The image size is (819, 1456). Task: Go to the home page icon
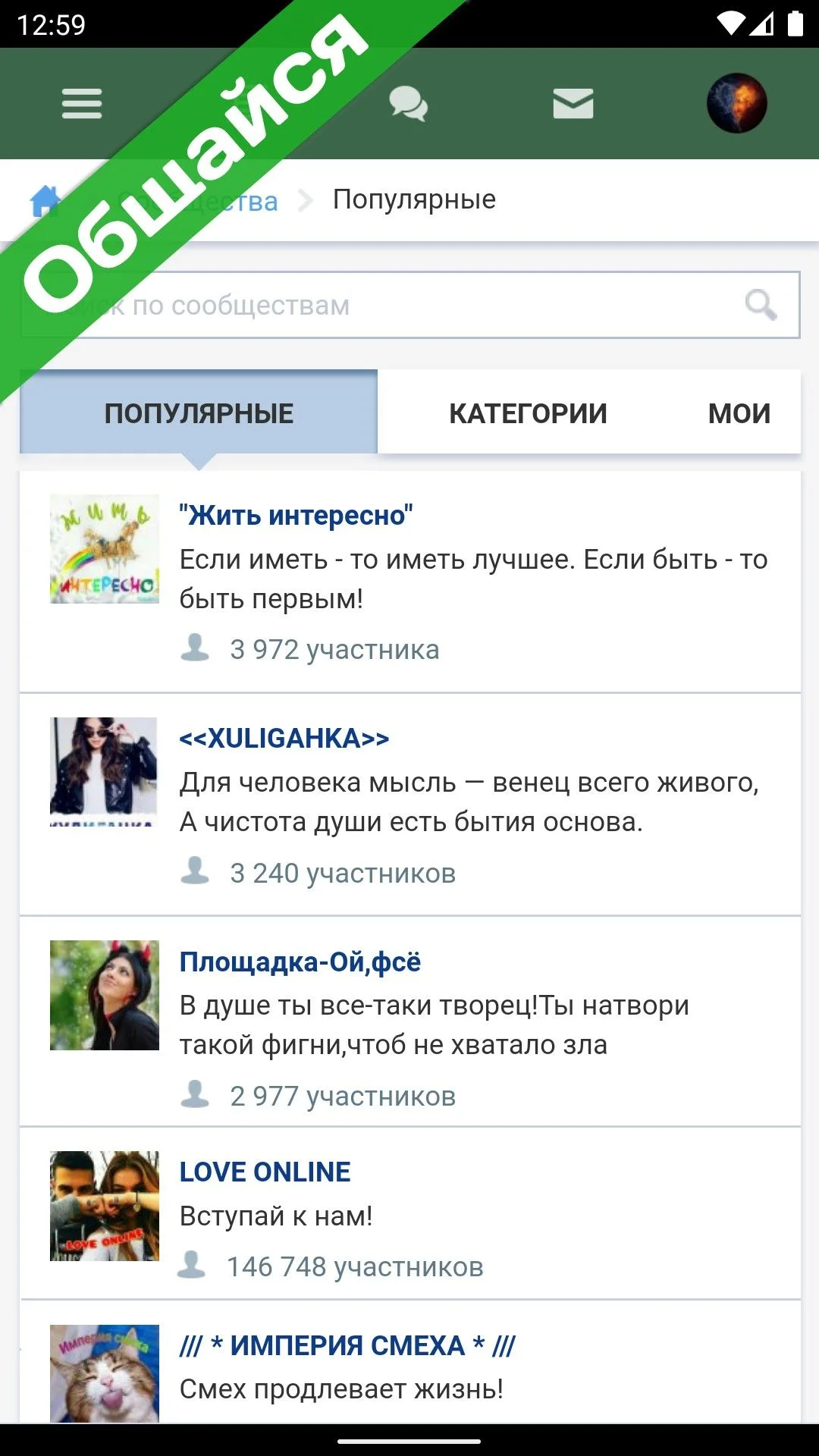coord(45,201)
